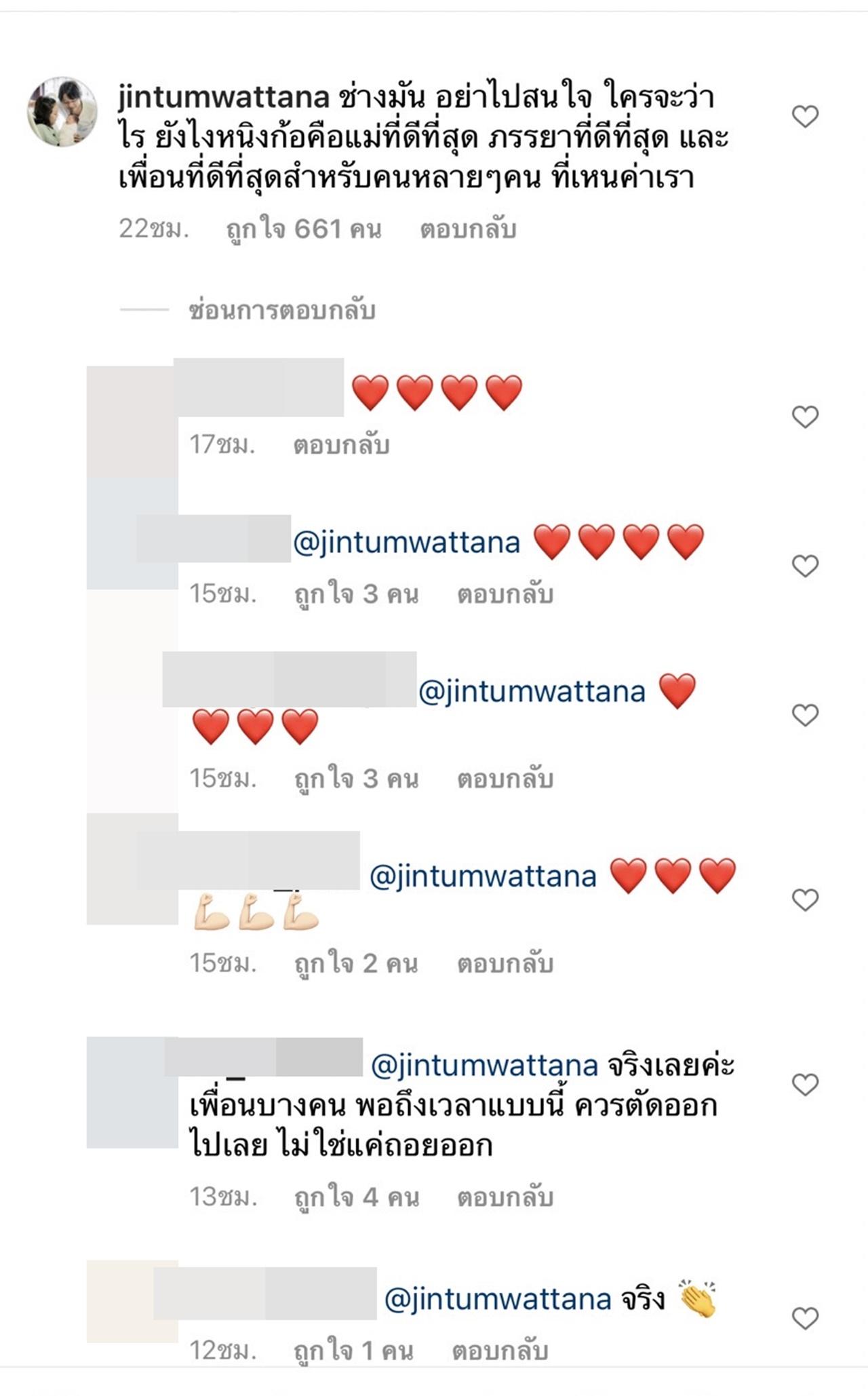Reply to jintumwattana's main comment
This screenshot has width=868, height=1396.
[x=468, y=229]
